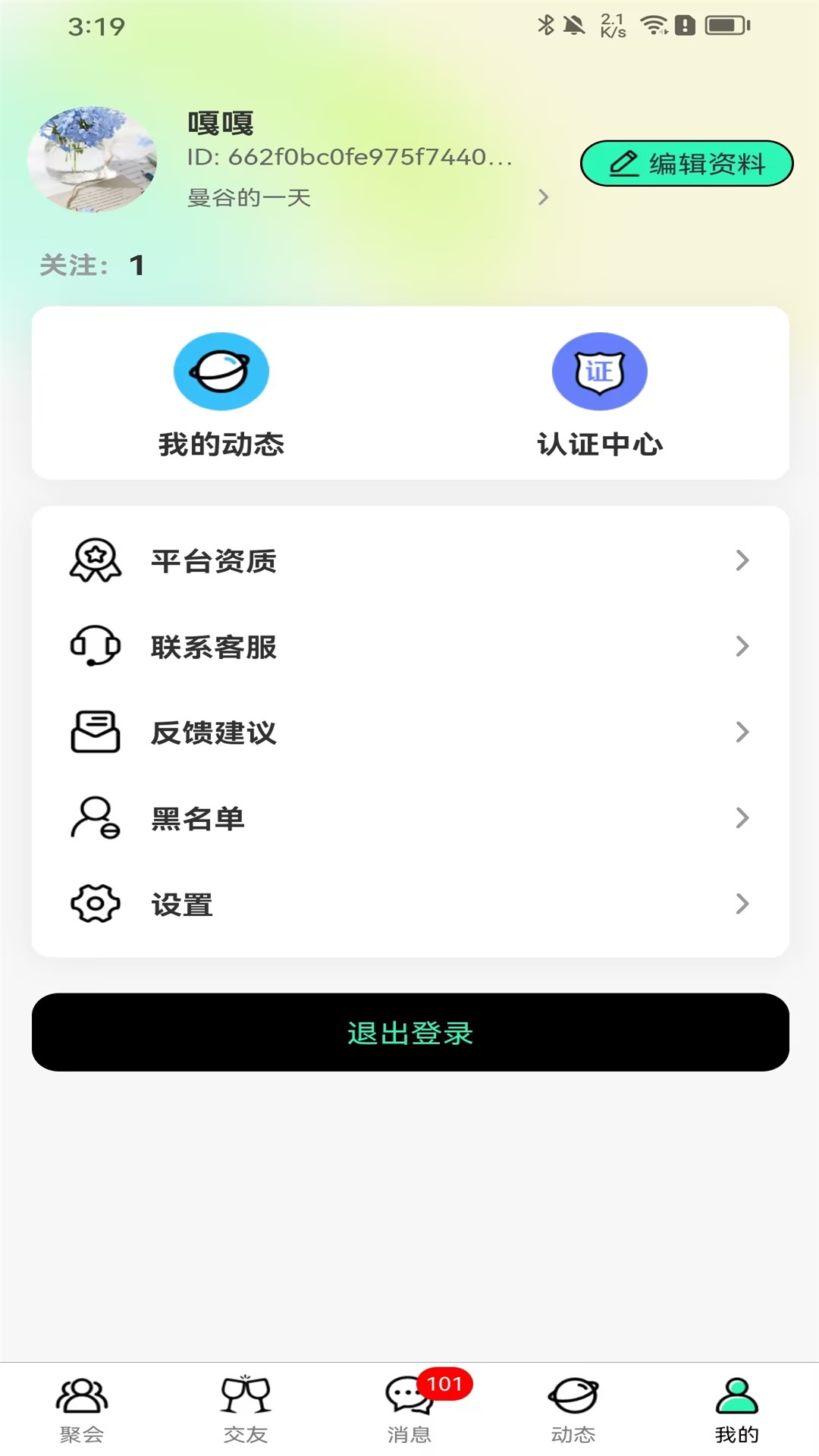The width and height of the screenshot is (819, 1456).
Task: Click the 反馈建议 mailbox icon
Action: pyautogui.click(x=94, y=733)
